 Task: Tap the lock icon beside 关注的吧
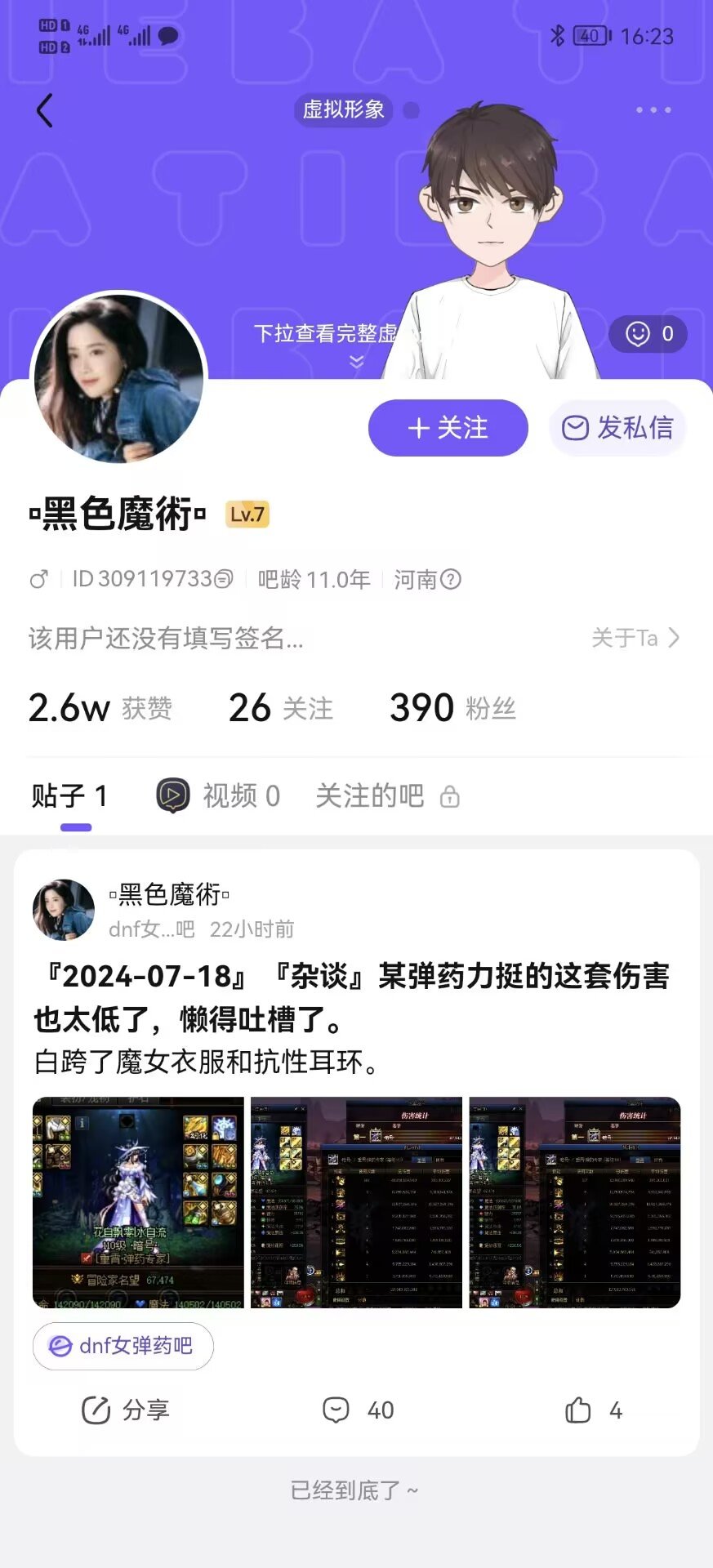pyautogui.click(x=450, y=796)
